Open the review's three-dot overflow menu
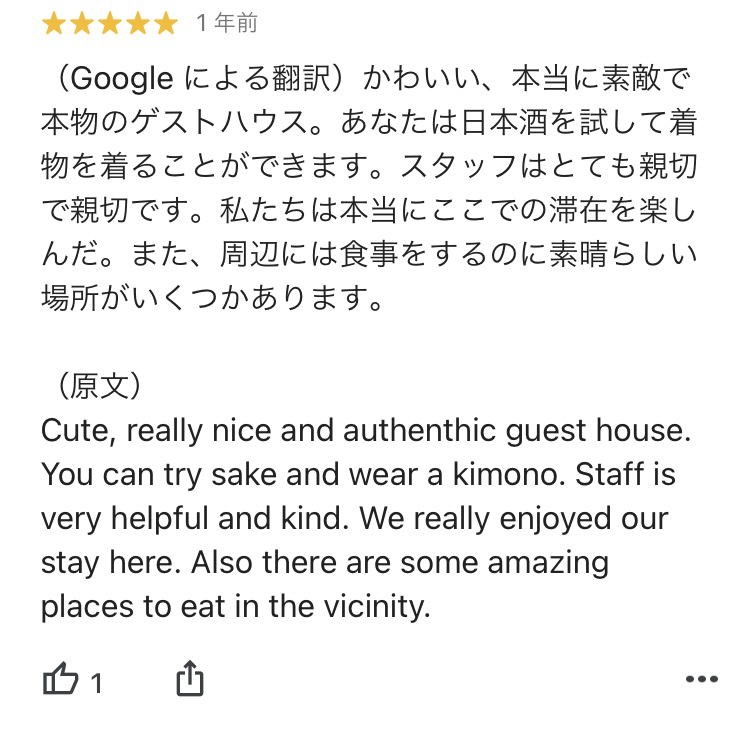Screen dimensions: 750x742 (x=702, y=680)
